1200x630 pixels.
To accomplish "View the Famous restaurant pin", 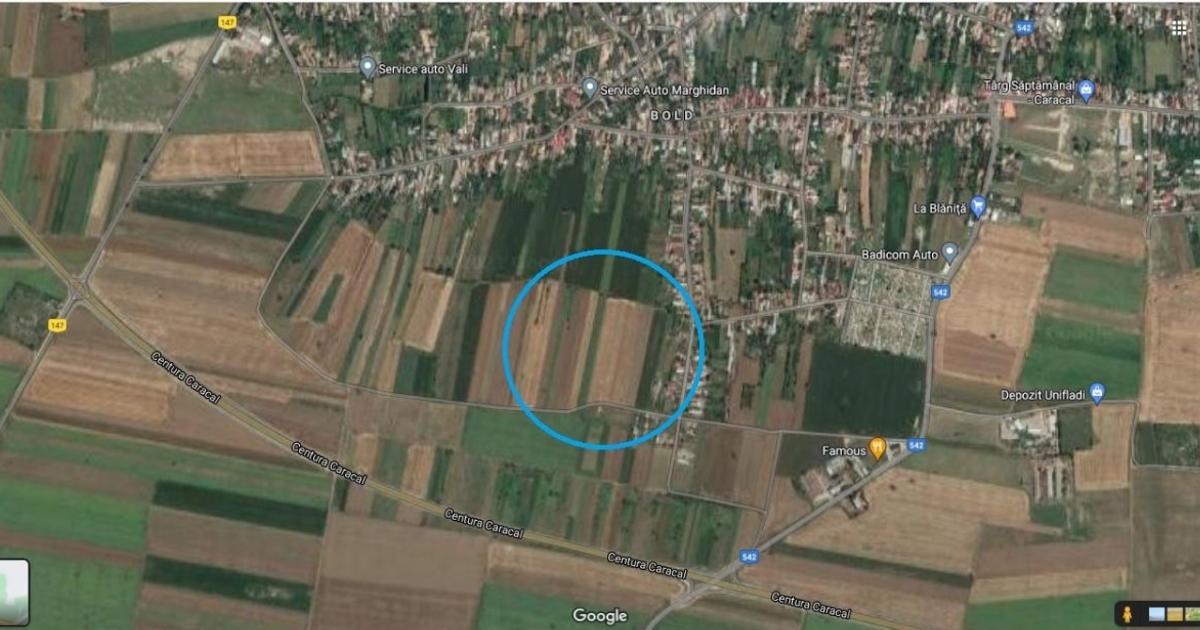I will click(878, 449).
